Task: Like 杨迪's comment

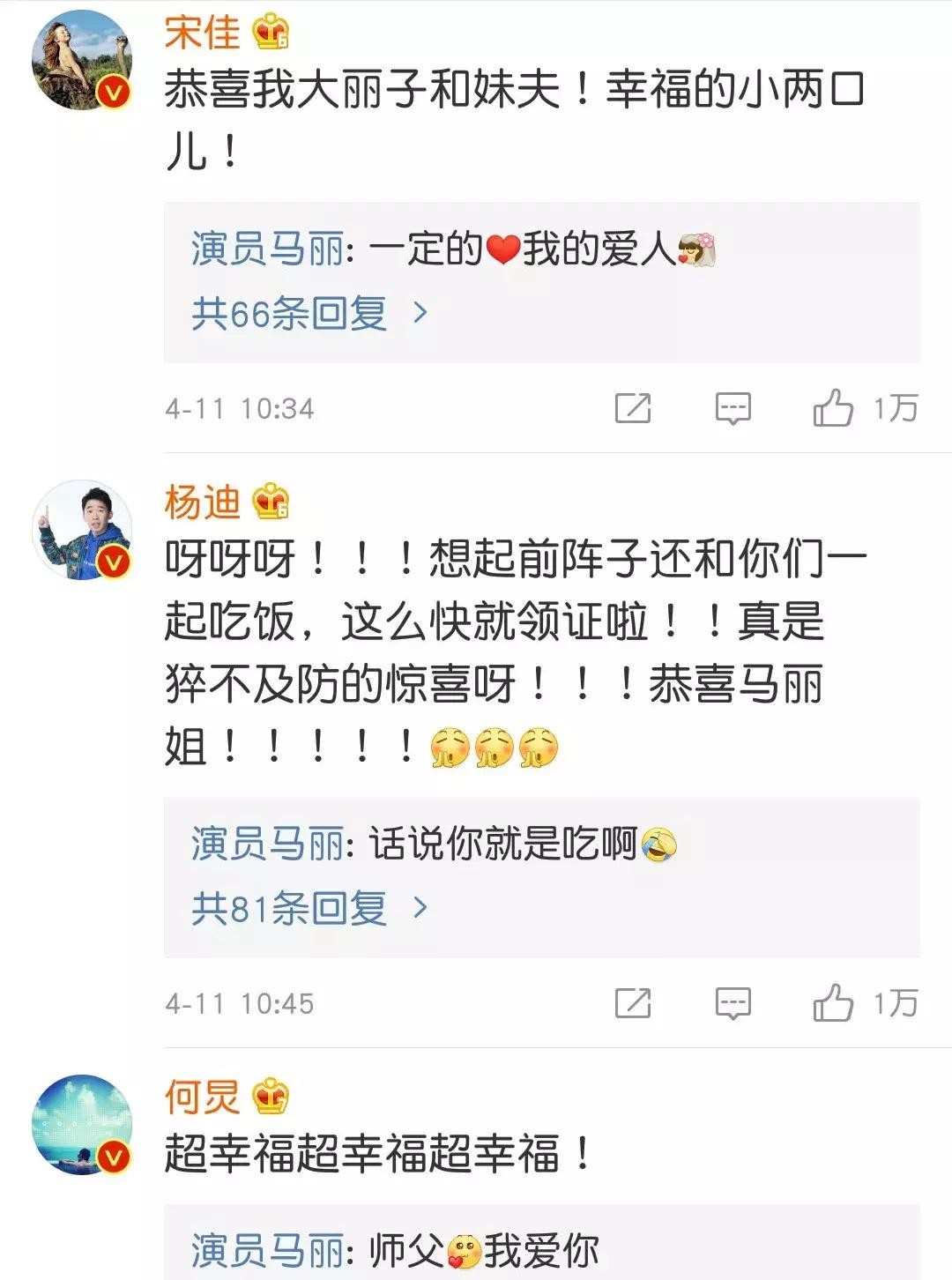Action: click(833, 1003)
